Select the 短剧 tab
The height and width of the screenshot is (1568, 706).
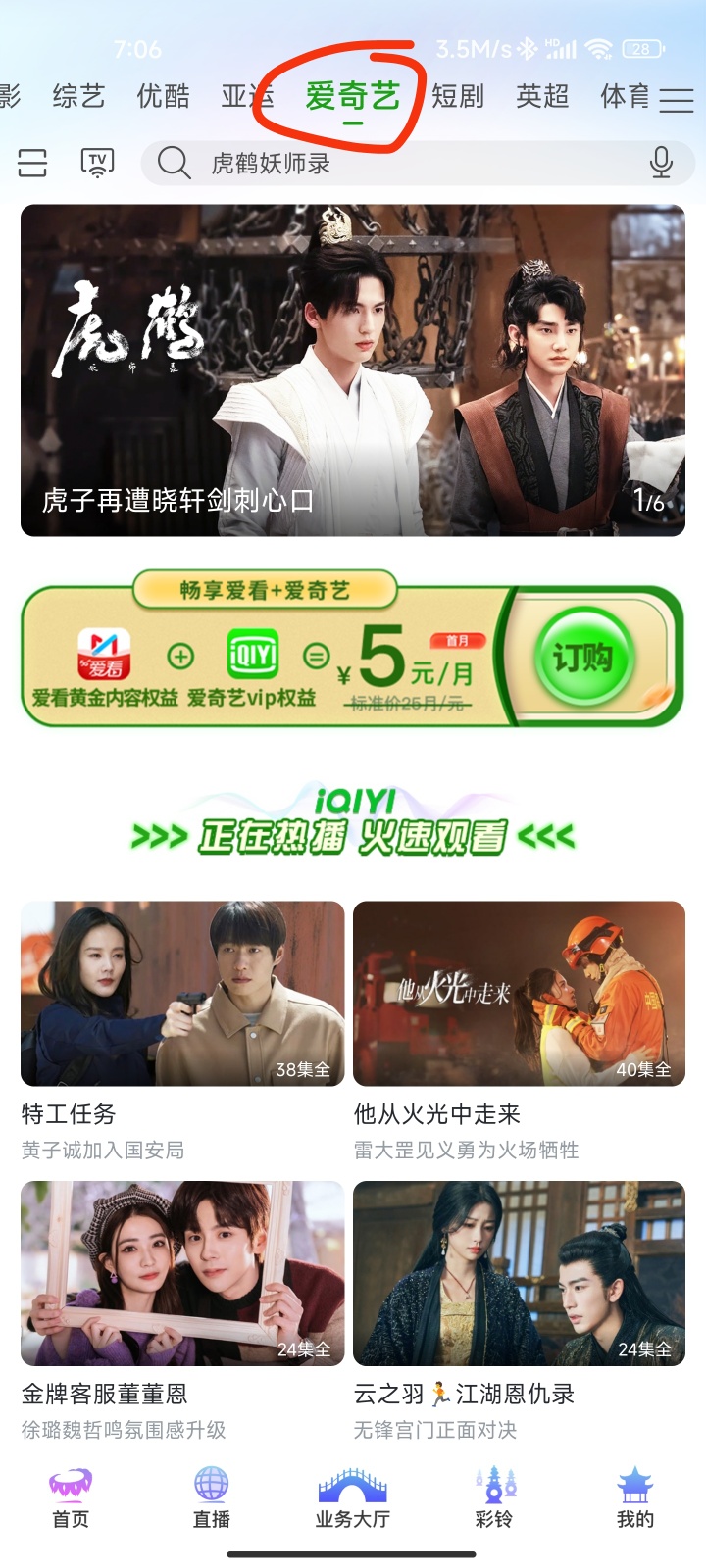(458, 96)
